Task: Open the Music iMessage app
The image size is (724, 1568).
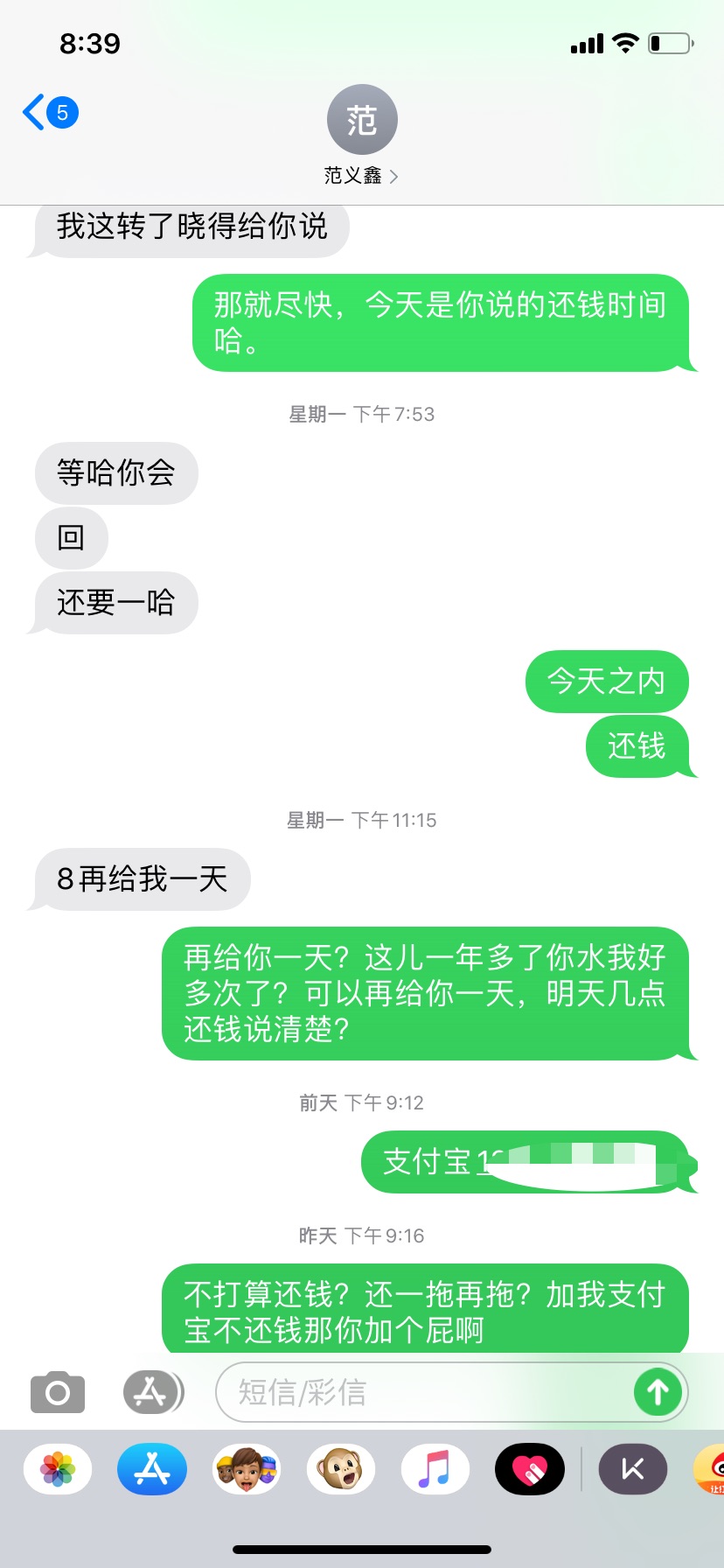Action: [x=435, y=1469]
